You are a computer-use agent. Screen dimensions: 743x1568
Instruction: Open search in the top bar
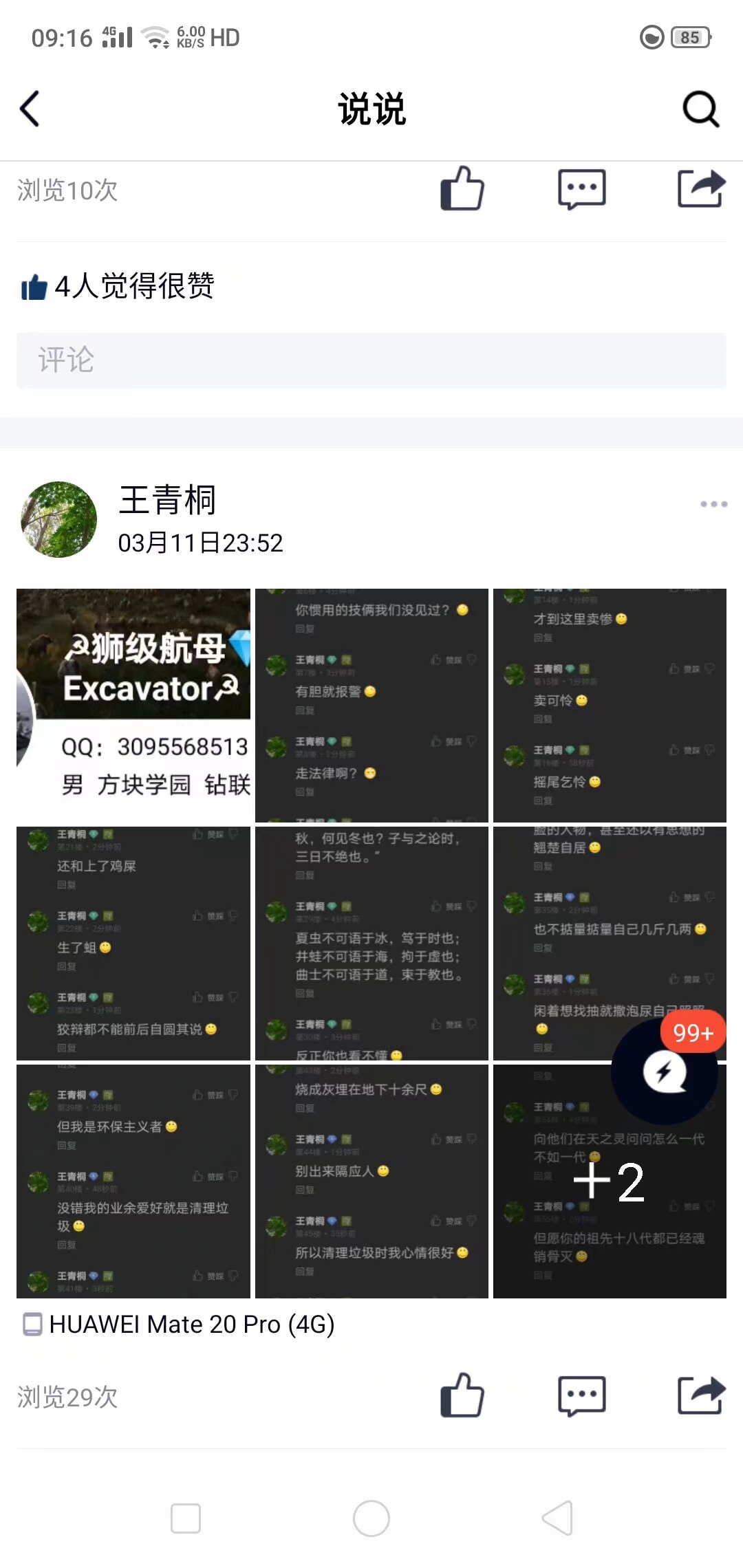[x=700, y=109]
